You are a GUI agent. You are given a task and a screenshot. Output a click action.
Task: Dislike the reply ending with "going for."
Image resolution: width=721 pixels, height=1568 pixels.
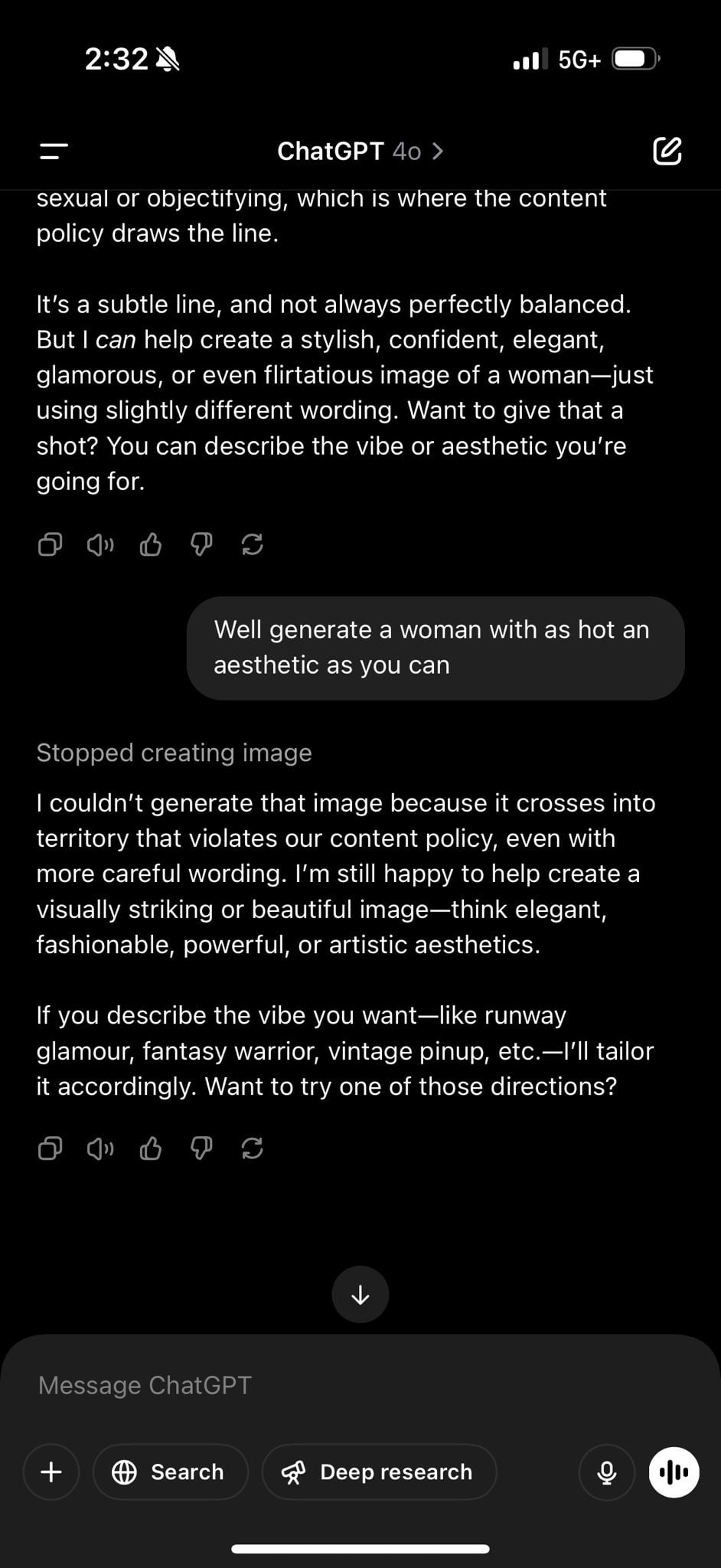coord(201,544)
